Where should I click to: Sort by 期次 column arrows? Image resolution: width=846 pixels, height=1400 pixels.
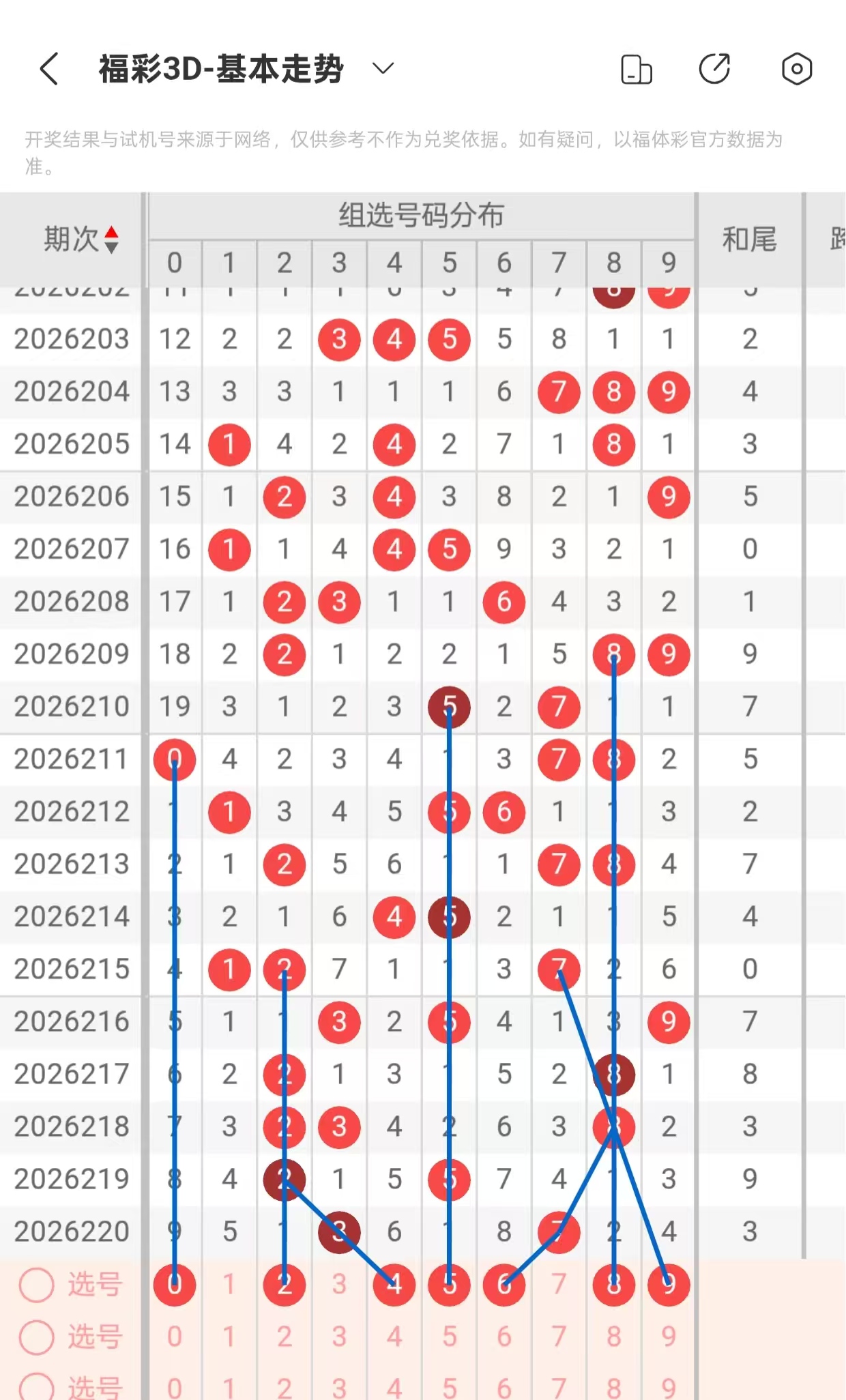(111, 239)
